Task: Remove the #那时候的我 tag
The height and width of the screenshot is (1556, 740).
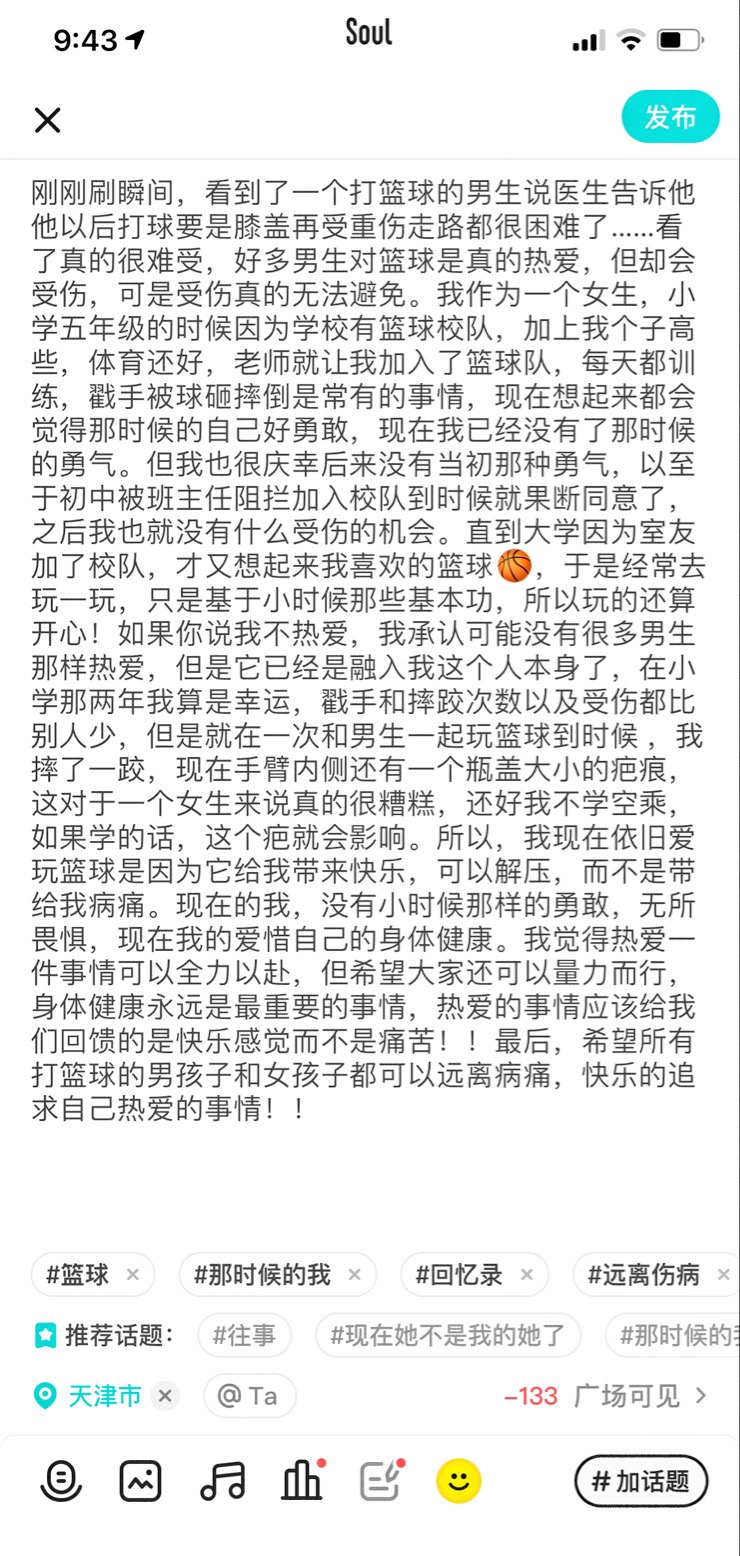Action: pyautogui.click(x=354, y=1275)
